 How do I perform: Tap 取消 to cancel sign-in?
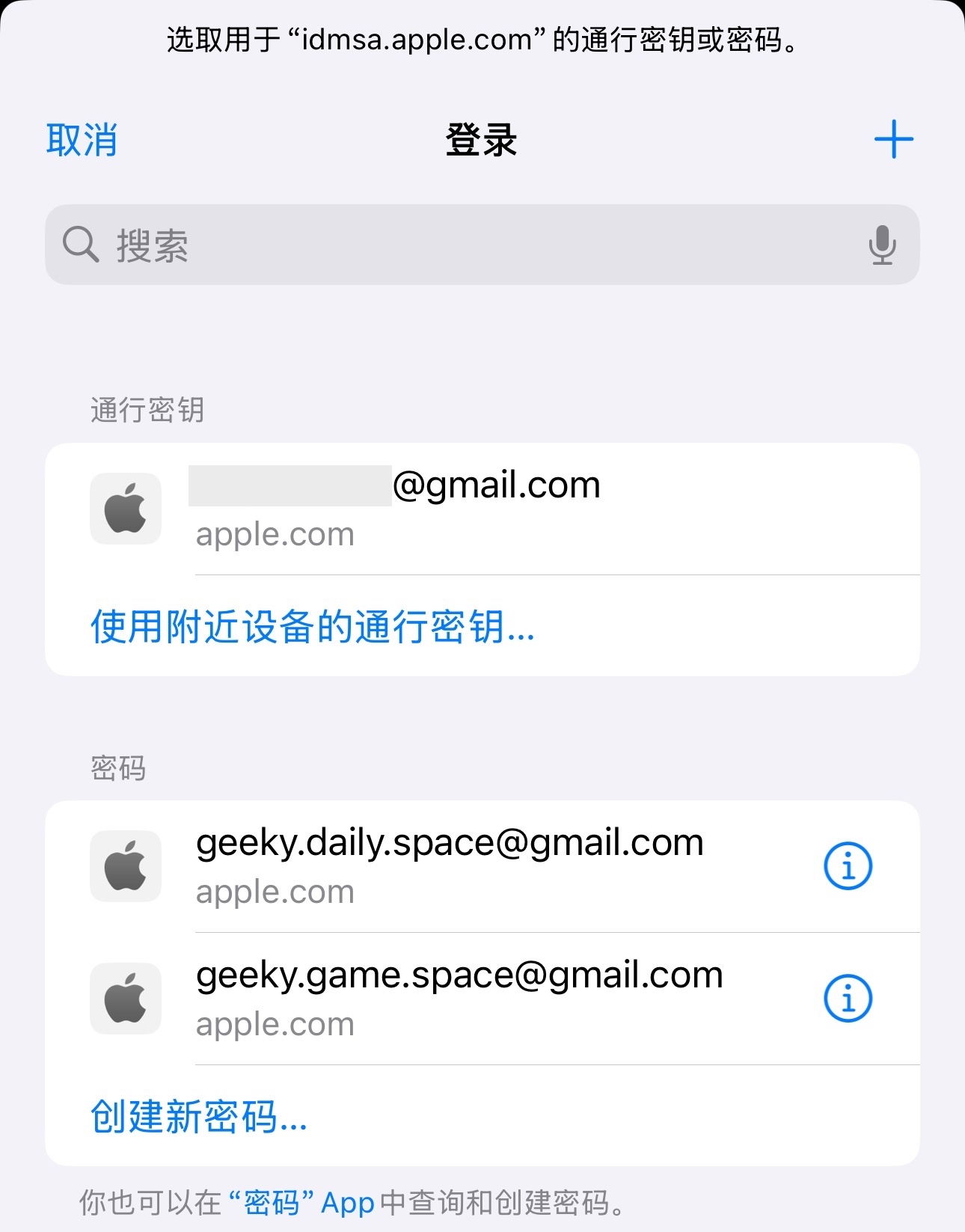click(82, 140)
